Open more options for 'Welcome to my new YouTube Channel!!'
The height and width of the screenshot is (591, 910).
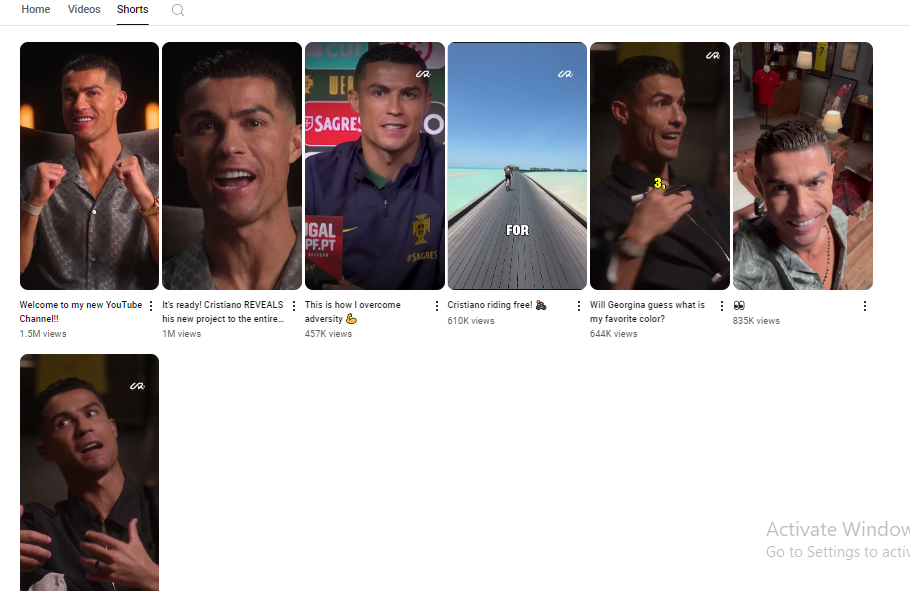151,306
